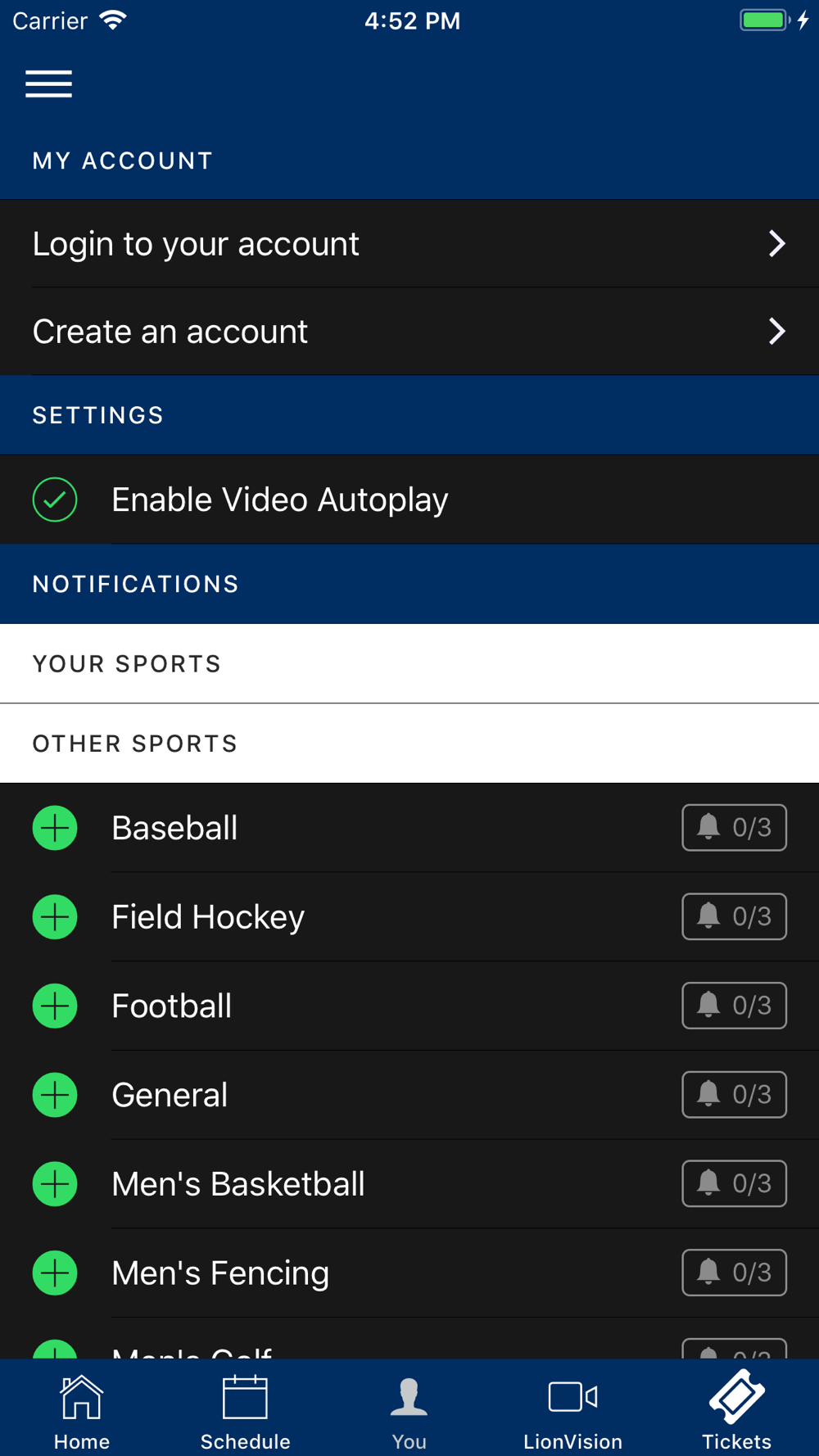819x1456 pixels.
Task: Add Baseball to your sports
Action: [55, 828]
